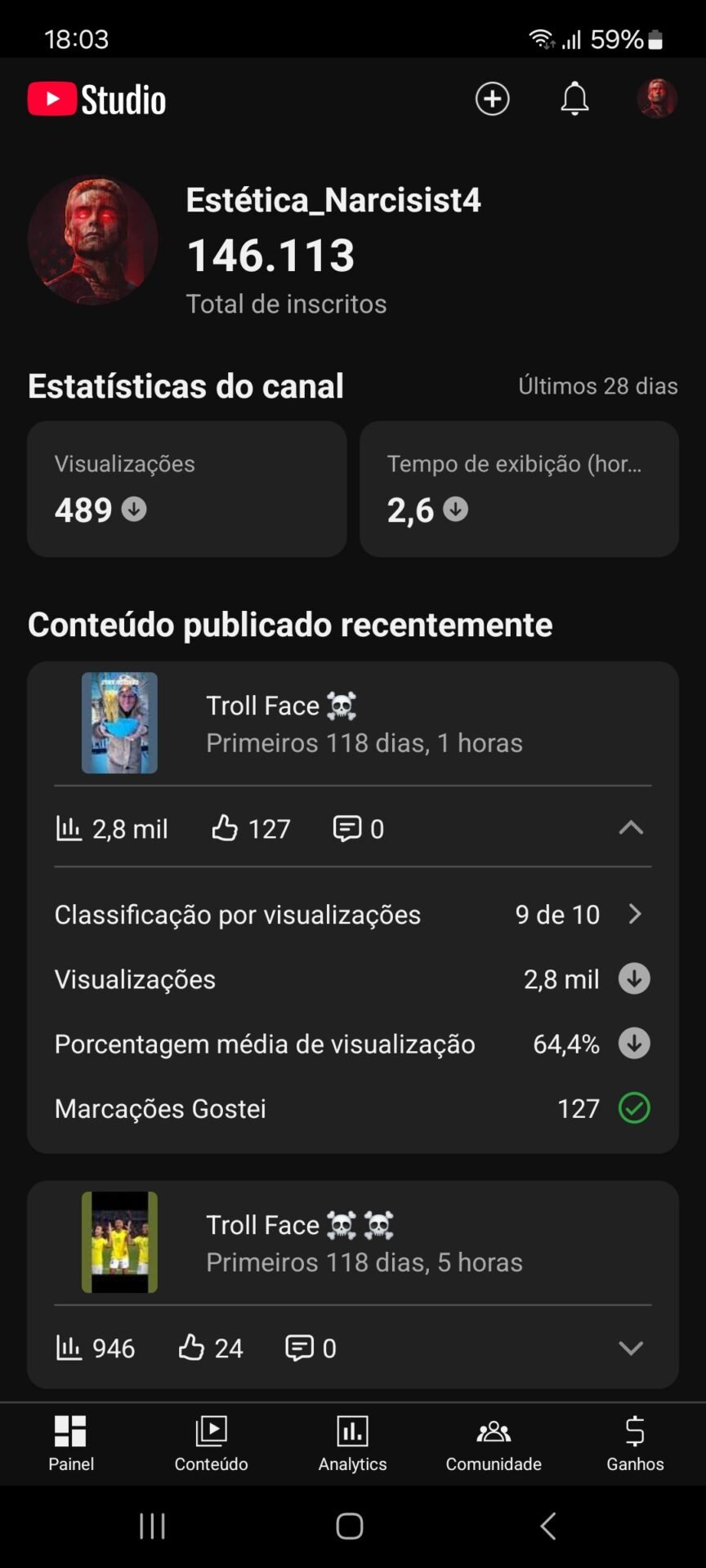Open the Comunidade section
Image resolution: width=706 pixels, height=1568 pixels.
click(x=493, y=1444)
